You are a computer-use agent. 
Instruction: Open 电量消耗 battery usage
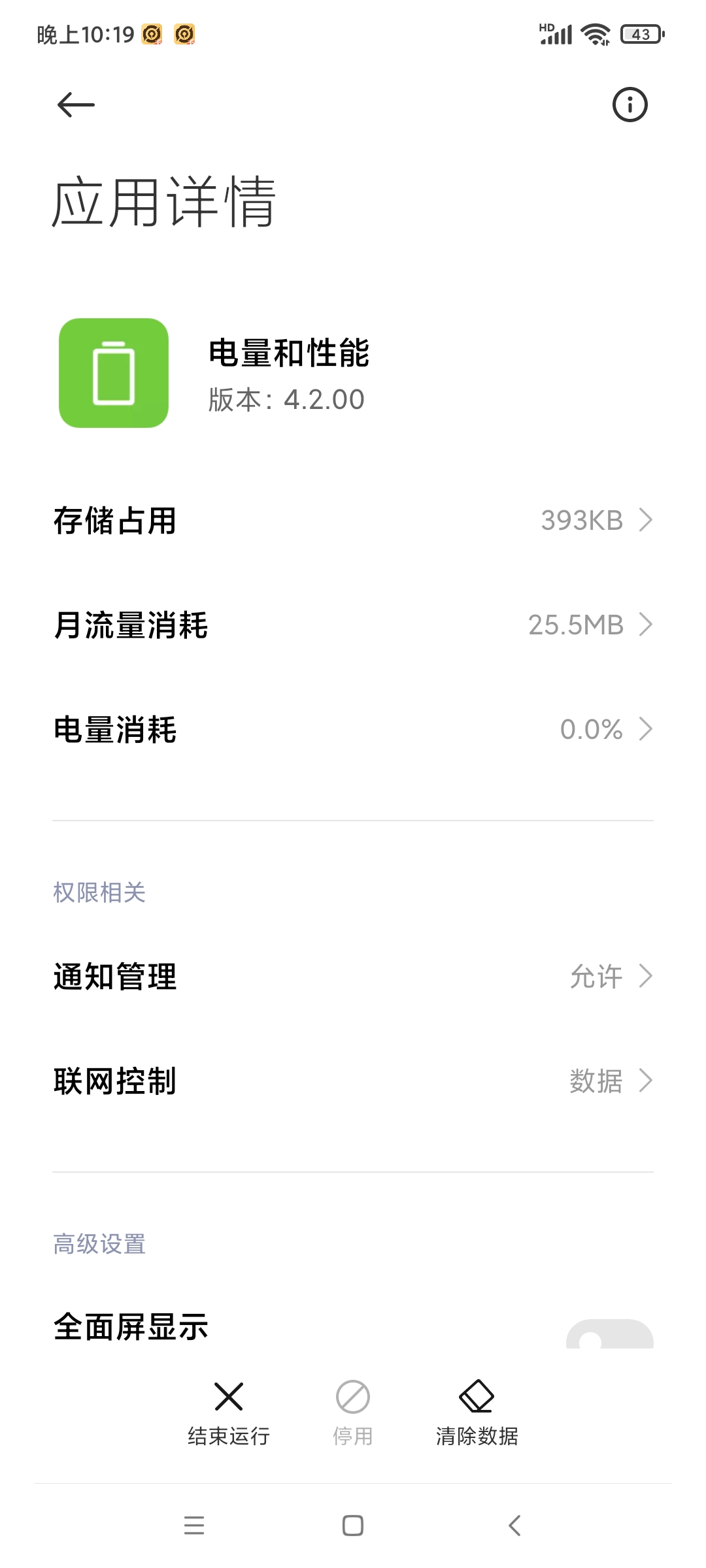point(353,729)
